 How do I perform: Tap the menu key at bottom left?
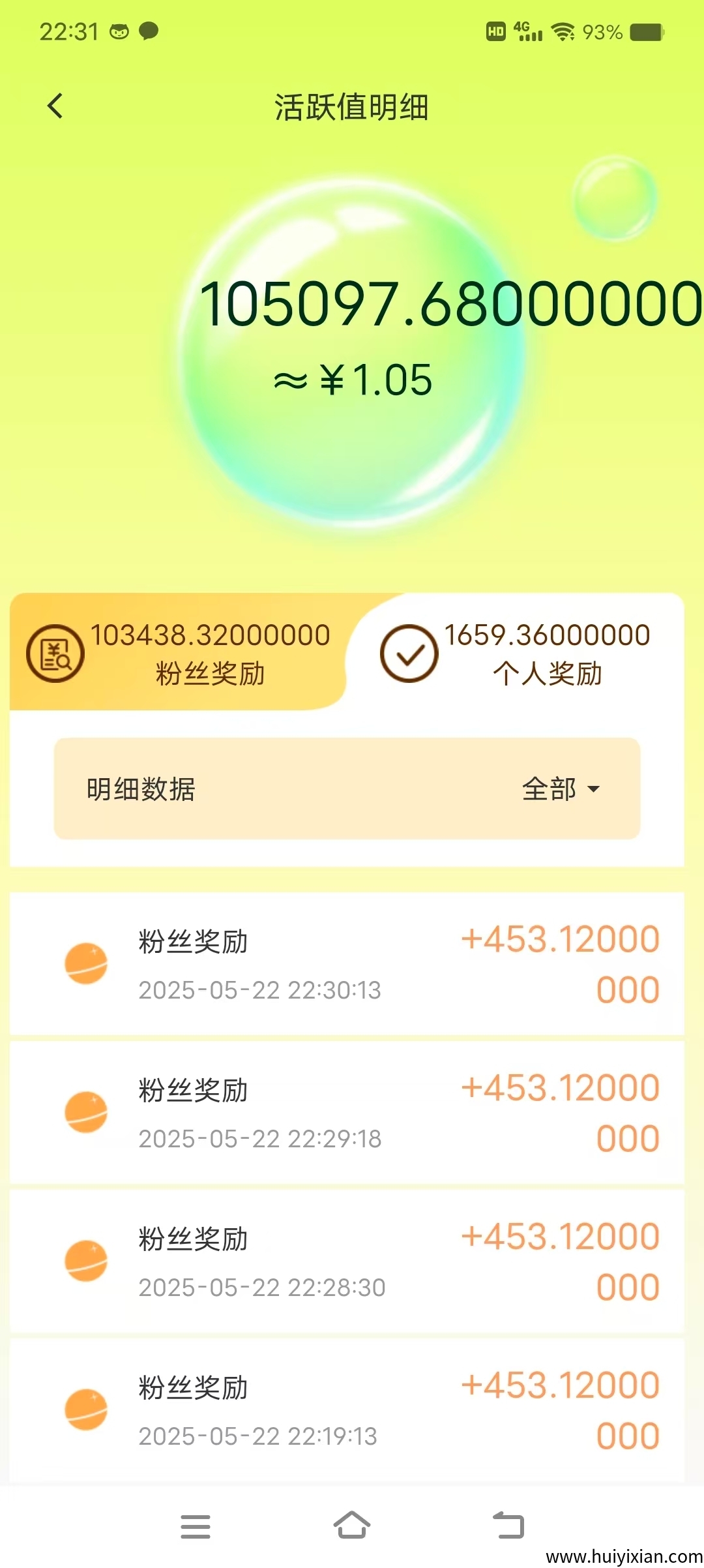point(196,1527)
